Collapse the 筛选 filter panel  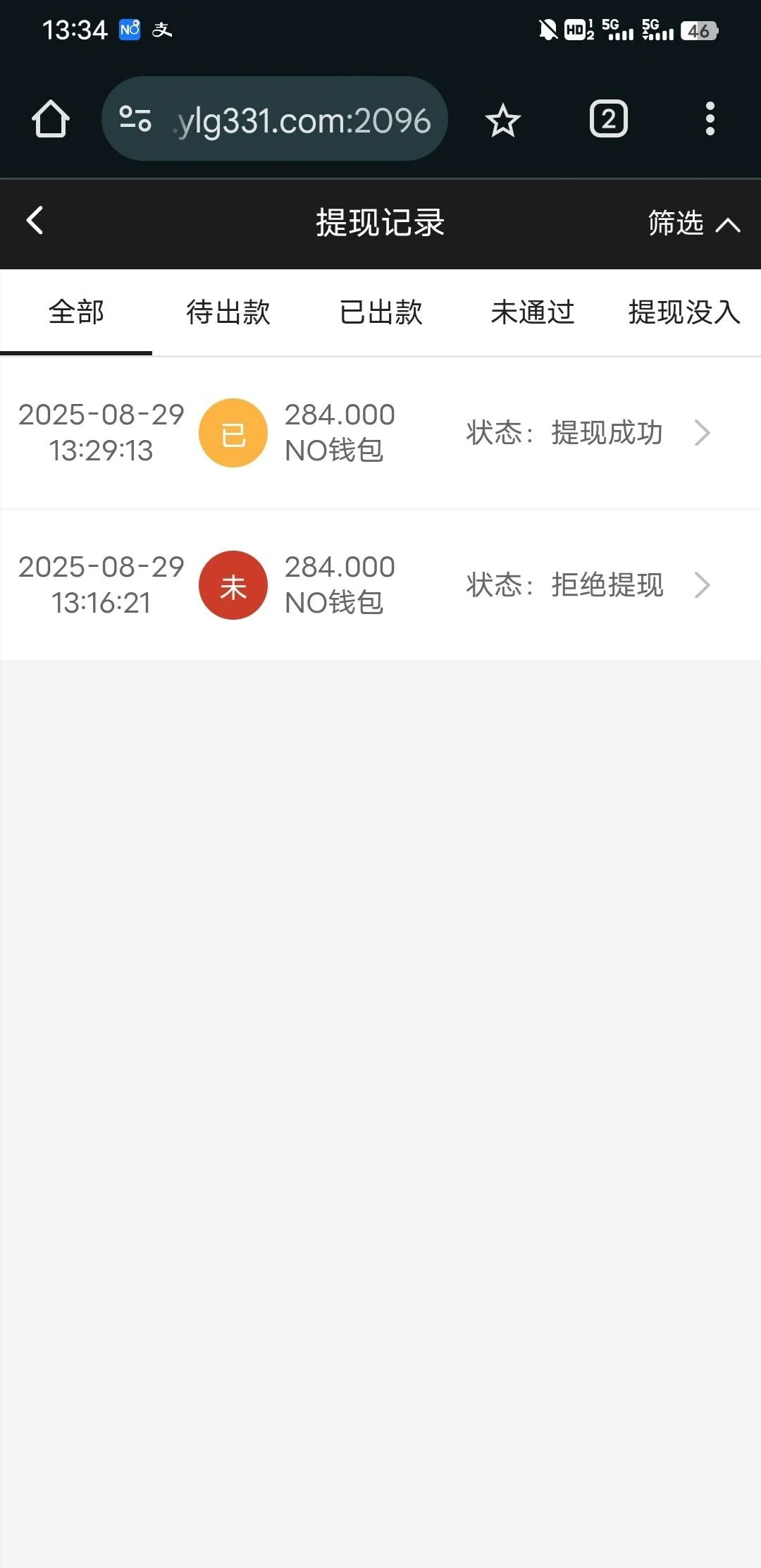[691, 224]
